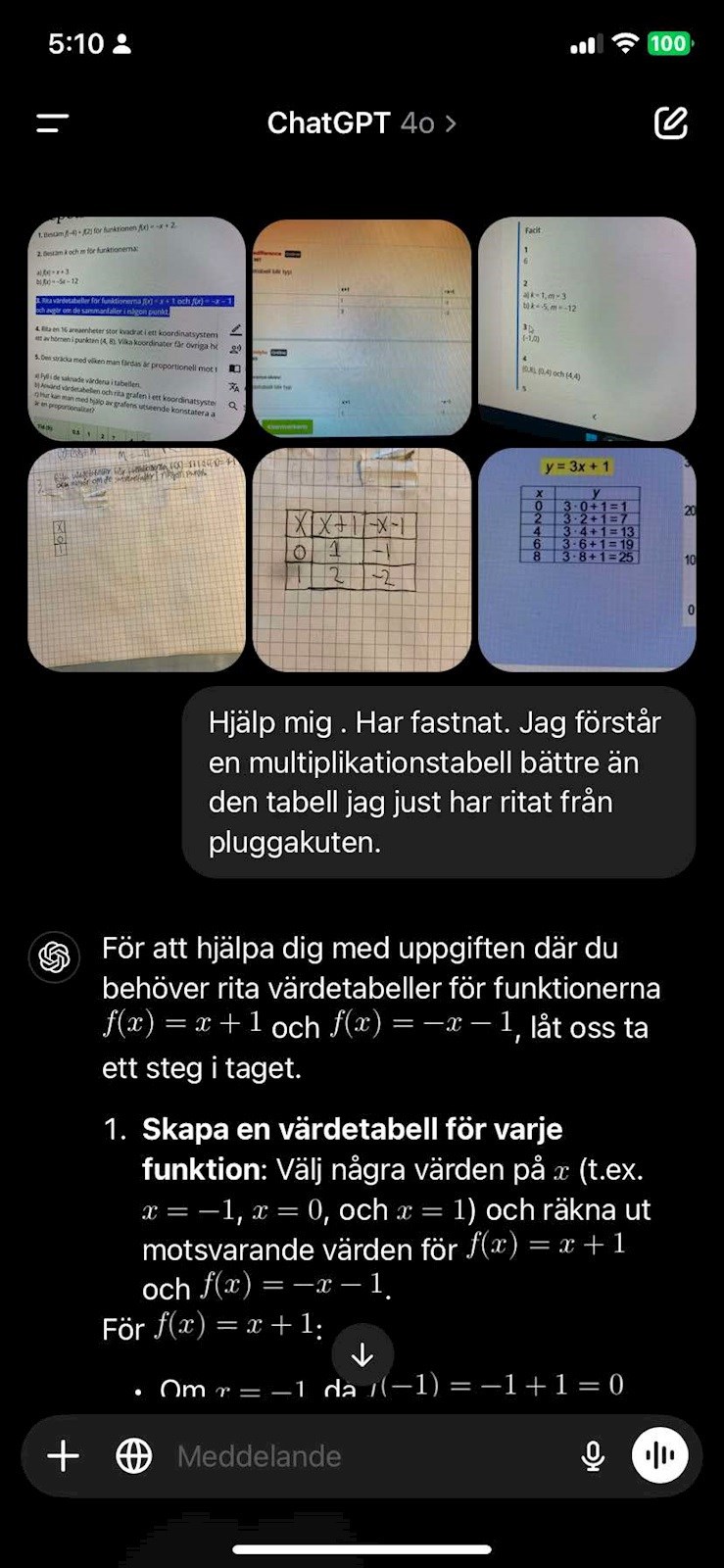Screen dimensions: 724x1568
Task: Open the grid paper handwriting photo
Action: [137, 560]
